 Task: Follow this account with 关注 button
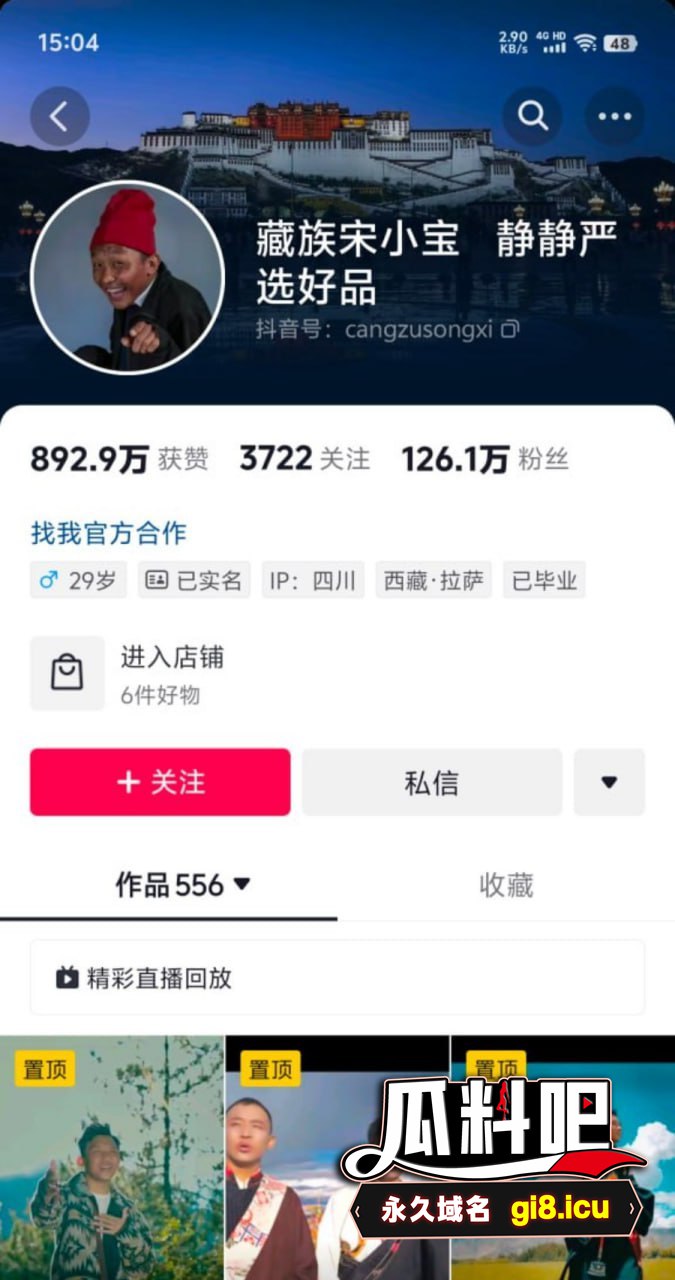coord(160,782)
